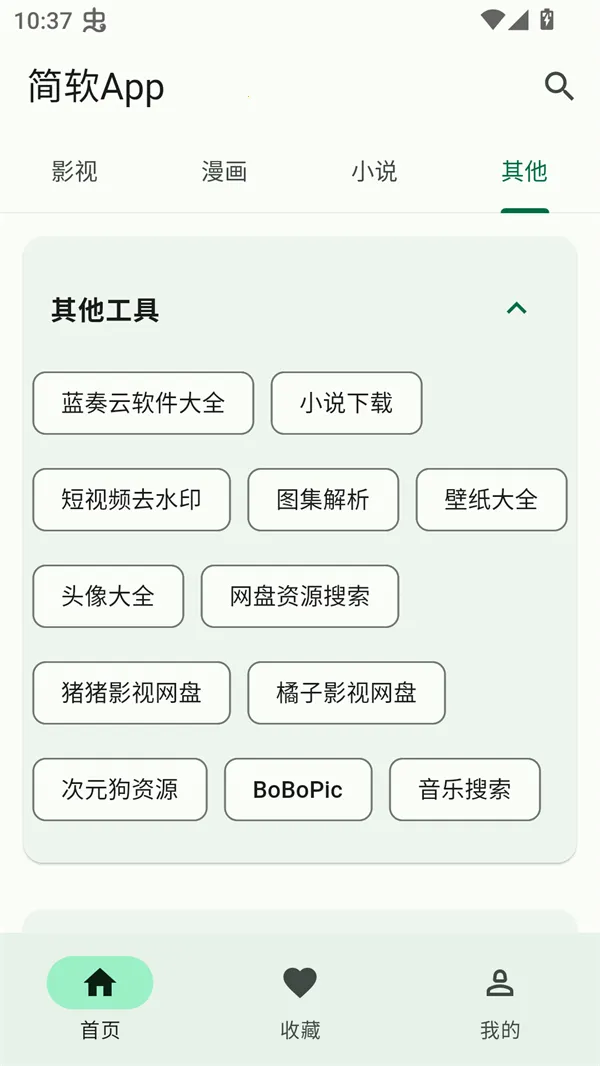
Task: Go to the 收藏 tab
Action: click(300, 998)
